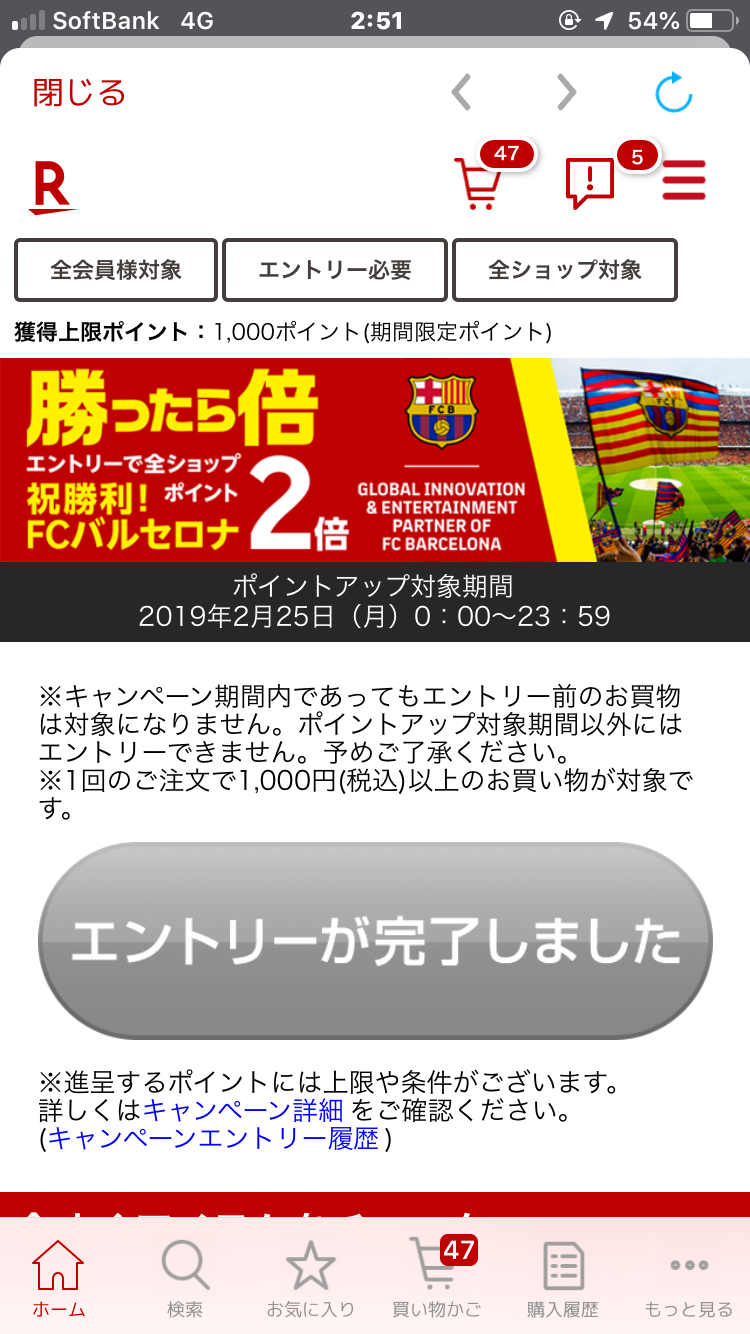Open Rakuten home via the R logo
Viewport: 750px width, 1334px height.
(x=52, y=187)
